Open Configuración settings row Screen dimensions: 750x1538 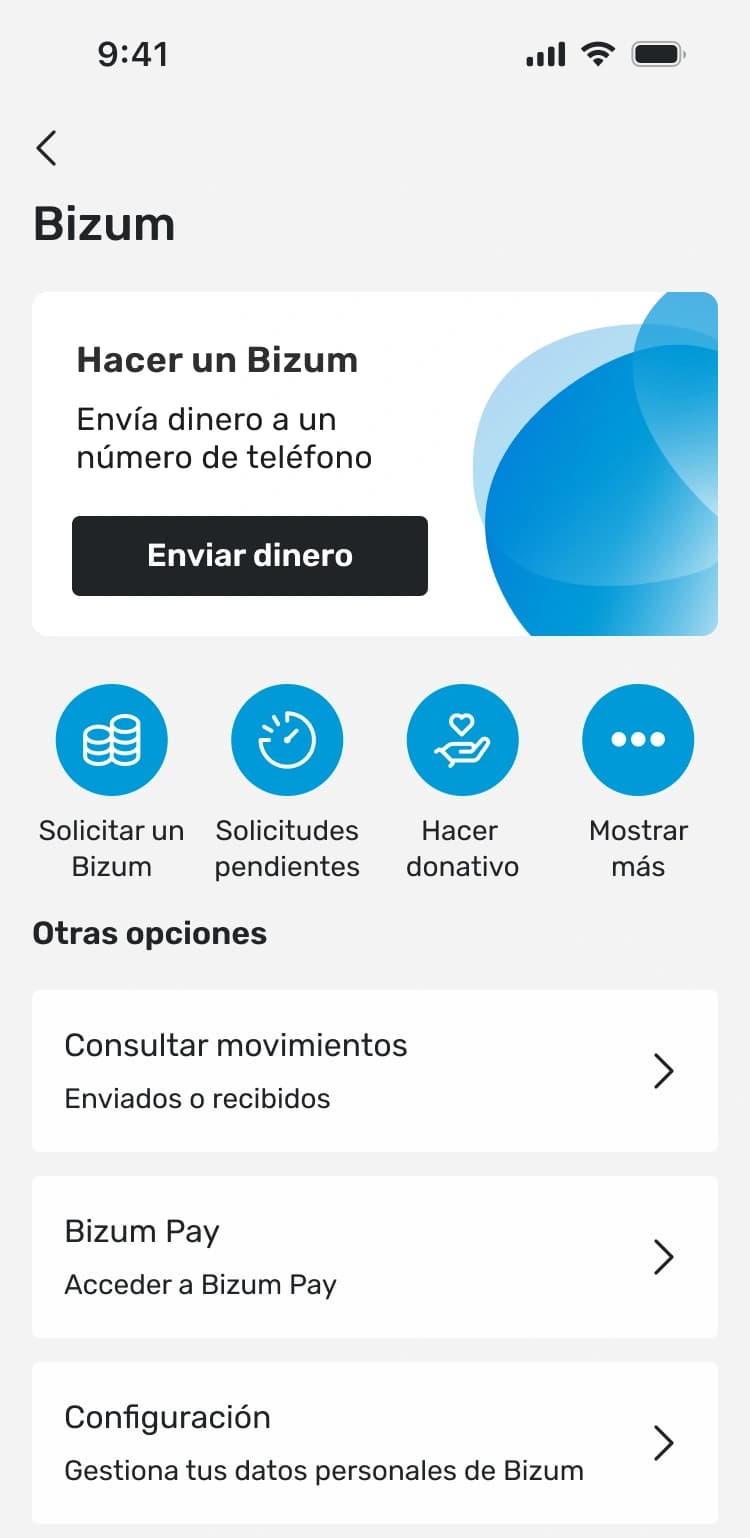click(x=375, y=1443)
